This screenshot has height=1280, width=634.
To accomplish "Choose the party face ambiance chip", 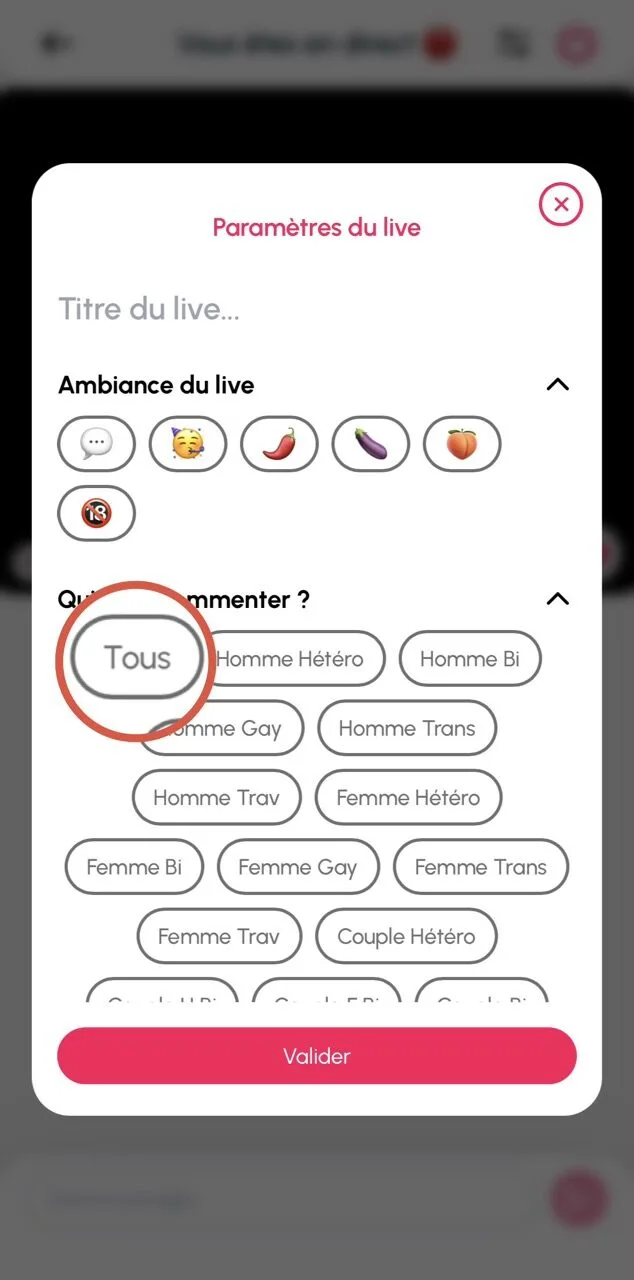I will (188, 444).
